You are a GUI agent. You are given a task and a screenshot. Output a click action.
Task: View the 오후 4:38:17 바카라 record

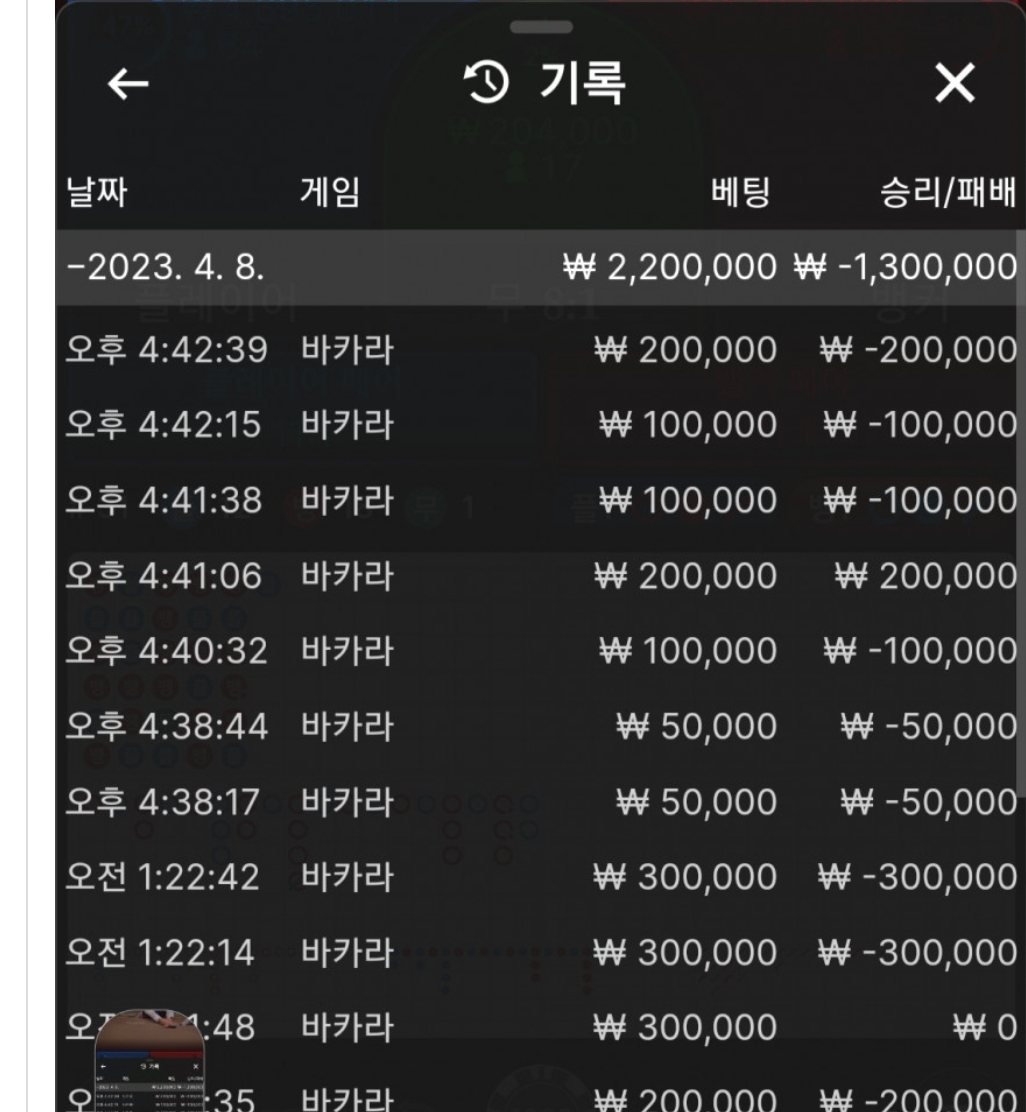point(540,802)
